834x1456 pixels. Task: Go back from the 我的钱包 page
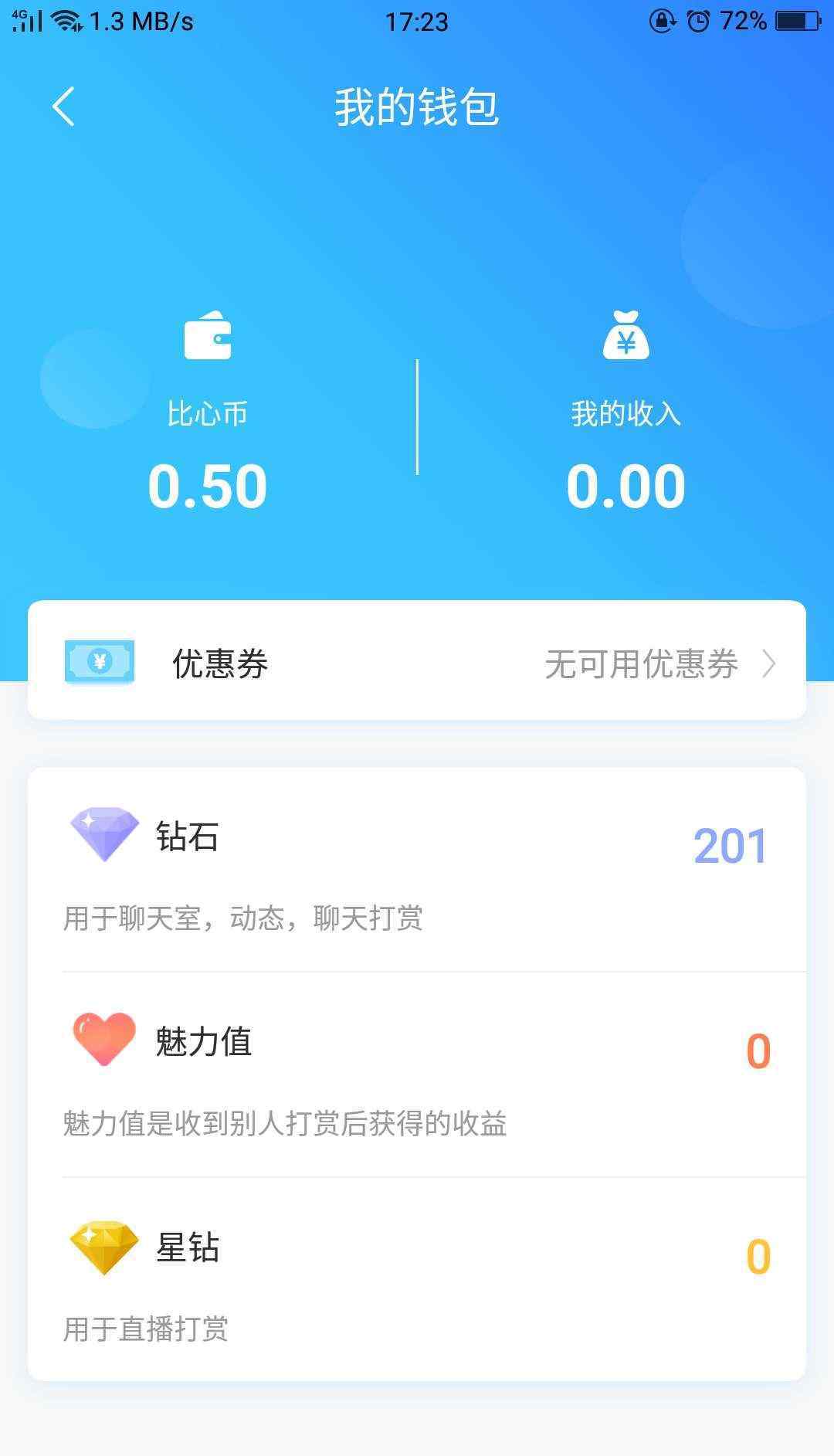(x=63, y=107)
